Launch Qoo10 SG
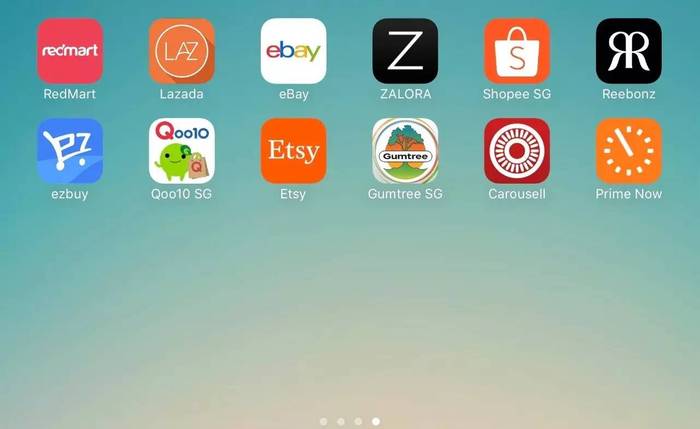This screenshot has width=700, height=429. 181,151
